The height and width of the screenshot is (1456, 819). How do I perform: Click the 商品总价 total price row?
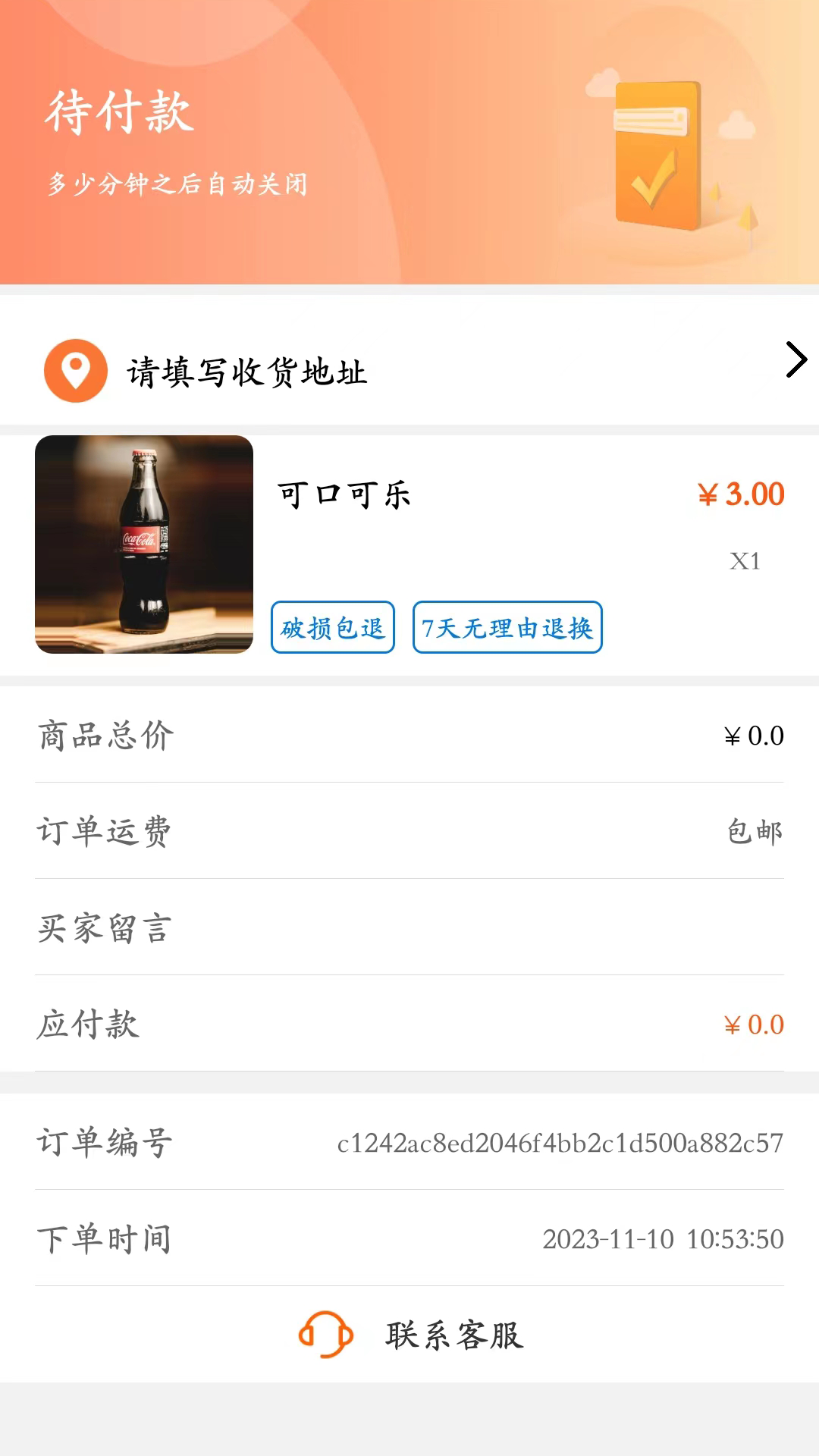click(409, 734)
